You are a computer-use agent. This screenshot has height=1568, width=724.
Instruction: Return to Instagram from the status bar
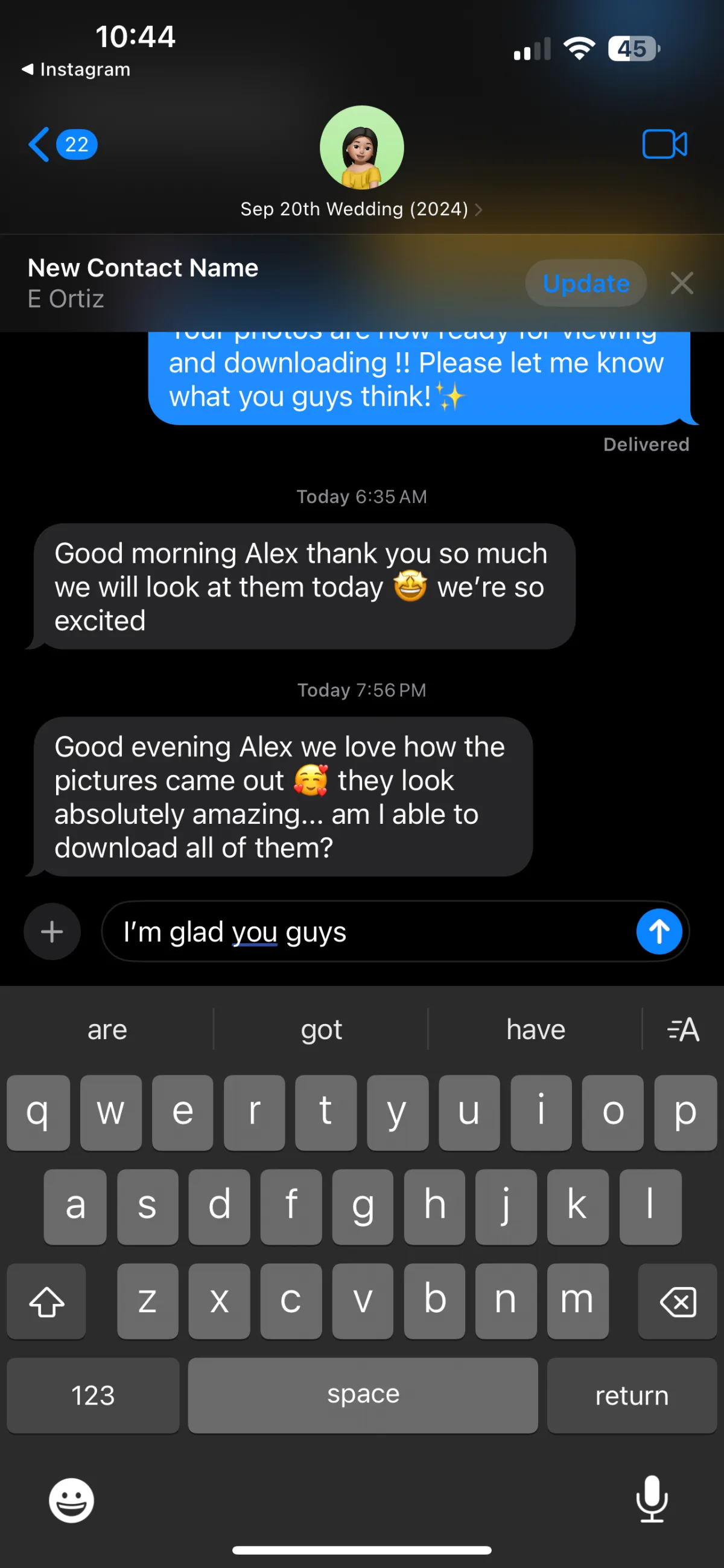coord(76,69)
